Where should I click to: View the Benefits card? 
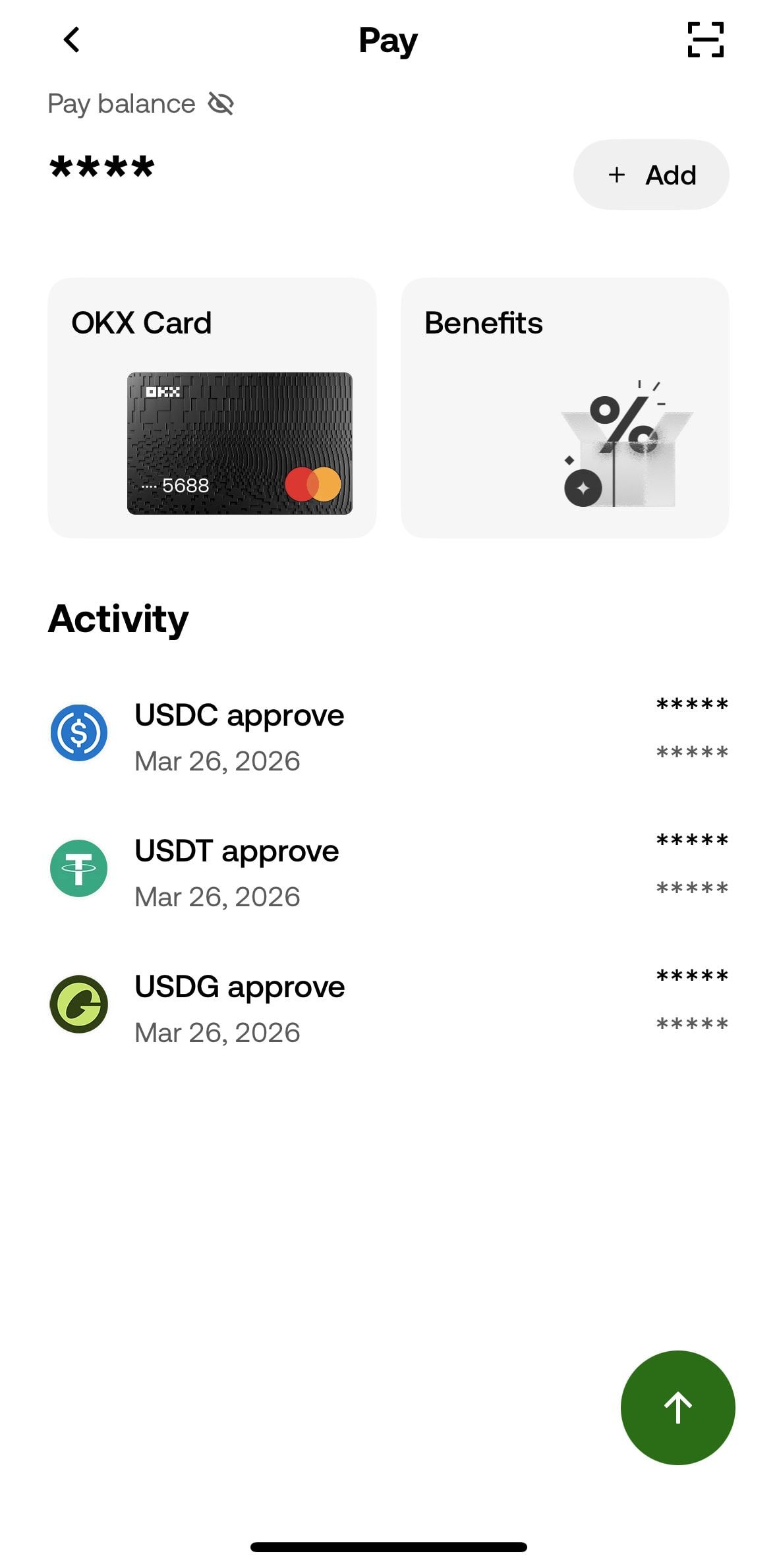tap(565, 408)
